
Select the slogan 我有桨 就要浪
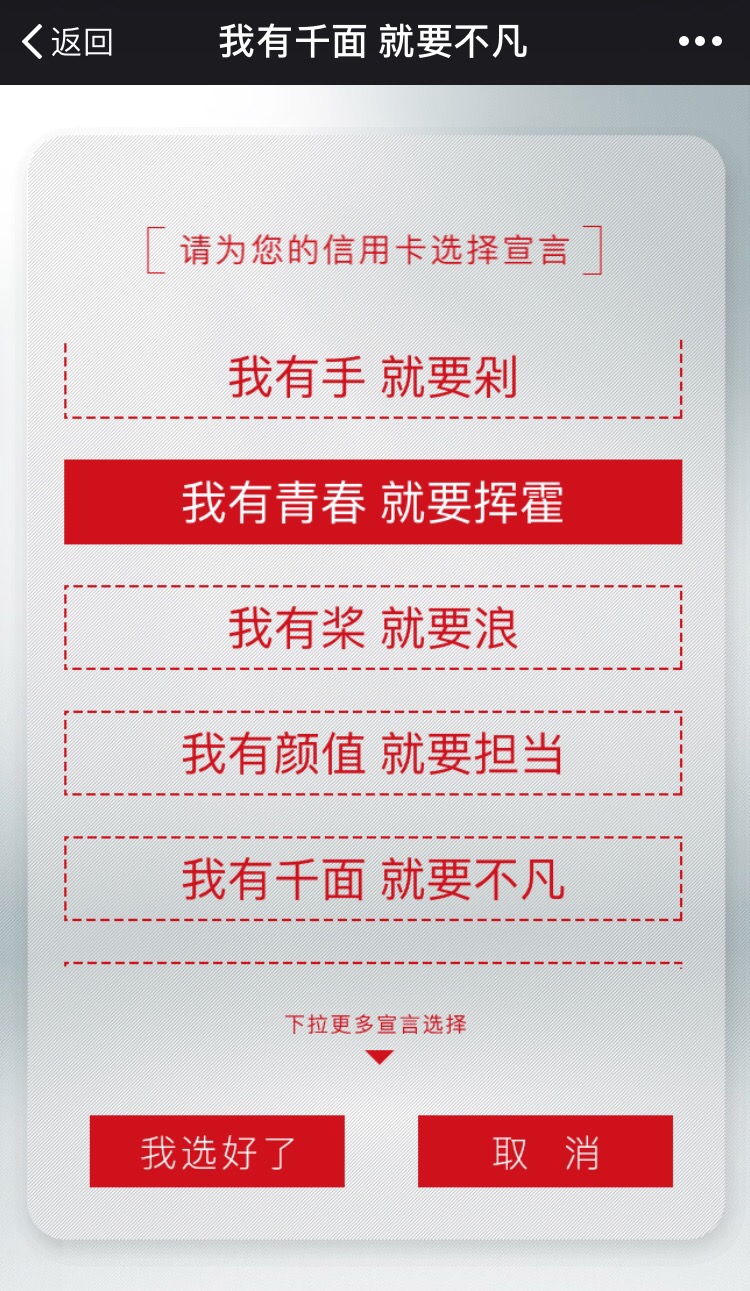pyautogui.click(x=375, y=629)
